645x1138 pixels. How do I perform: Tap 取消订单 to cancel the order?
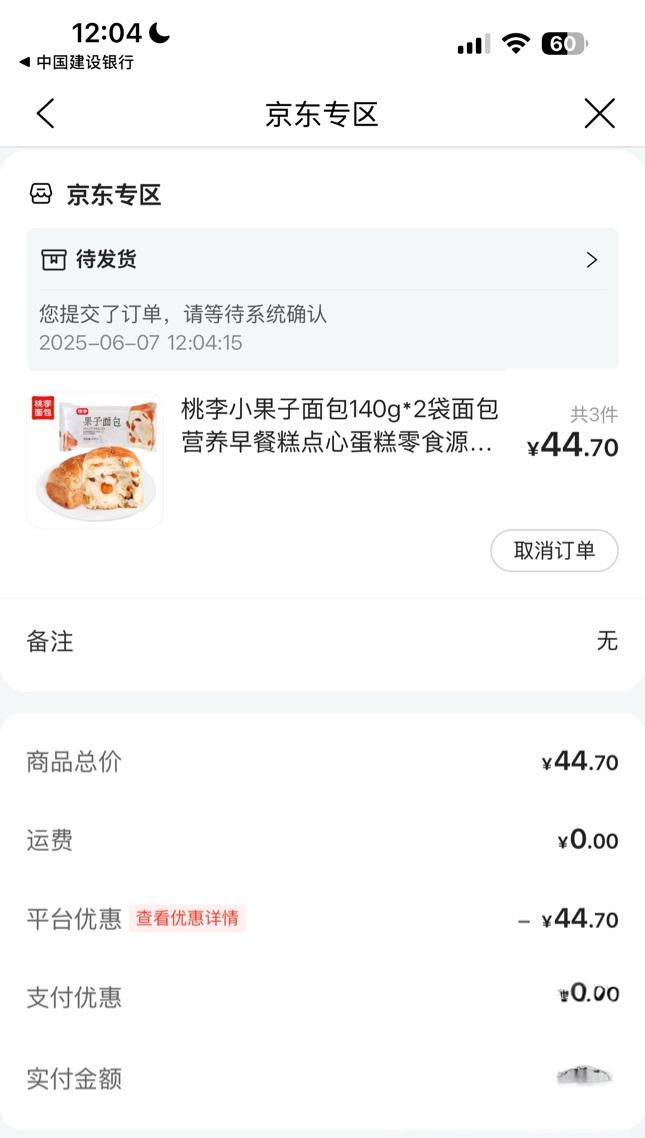tap(554, 550)
